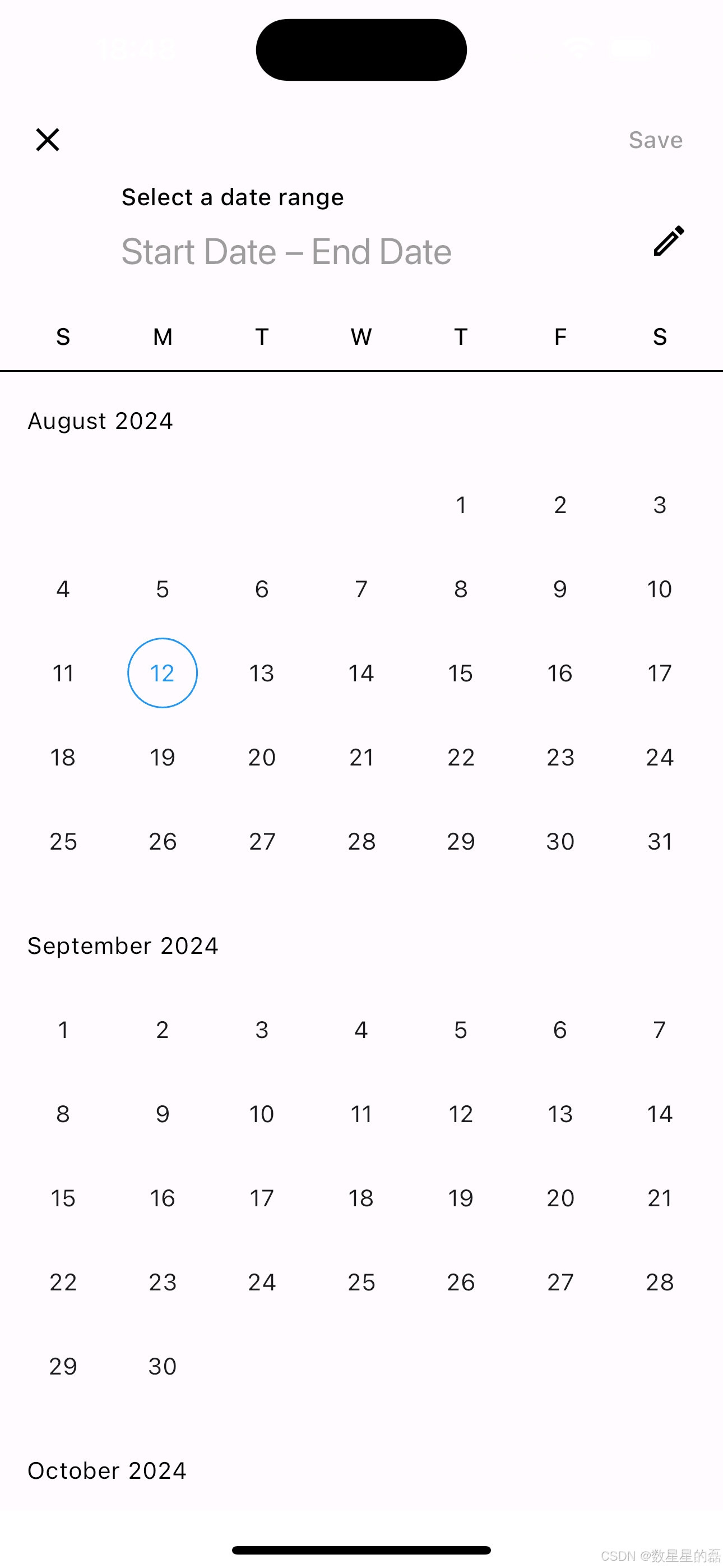Image resolution: width=723 pixels, height=1568 pixels.
Task: Choose September 28
Action: tap(660, 1282)
